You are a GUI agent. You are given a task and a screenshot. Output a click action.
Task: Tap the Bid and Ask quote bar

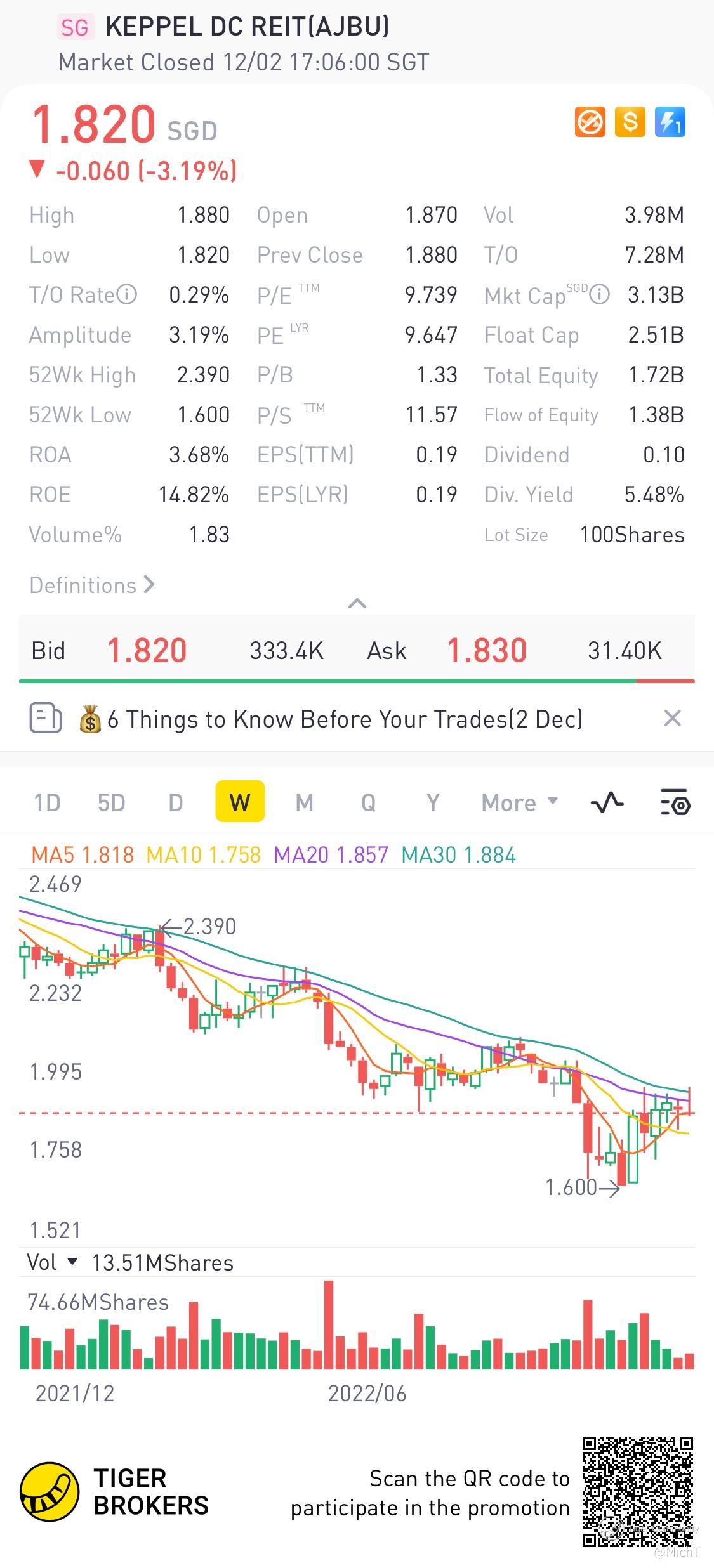(x=357, y=650)
